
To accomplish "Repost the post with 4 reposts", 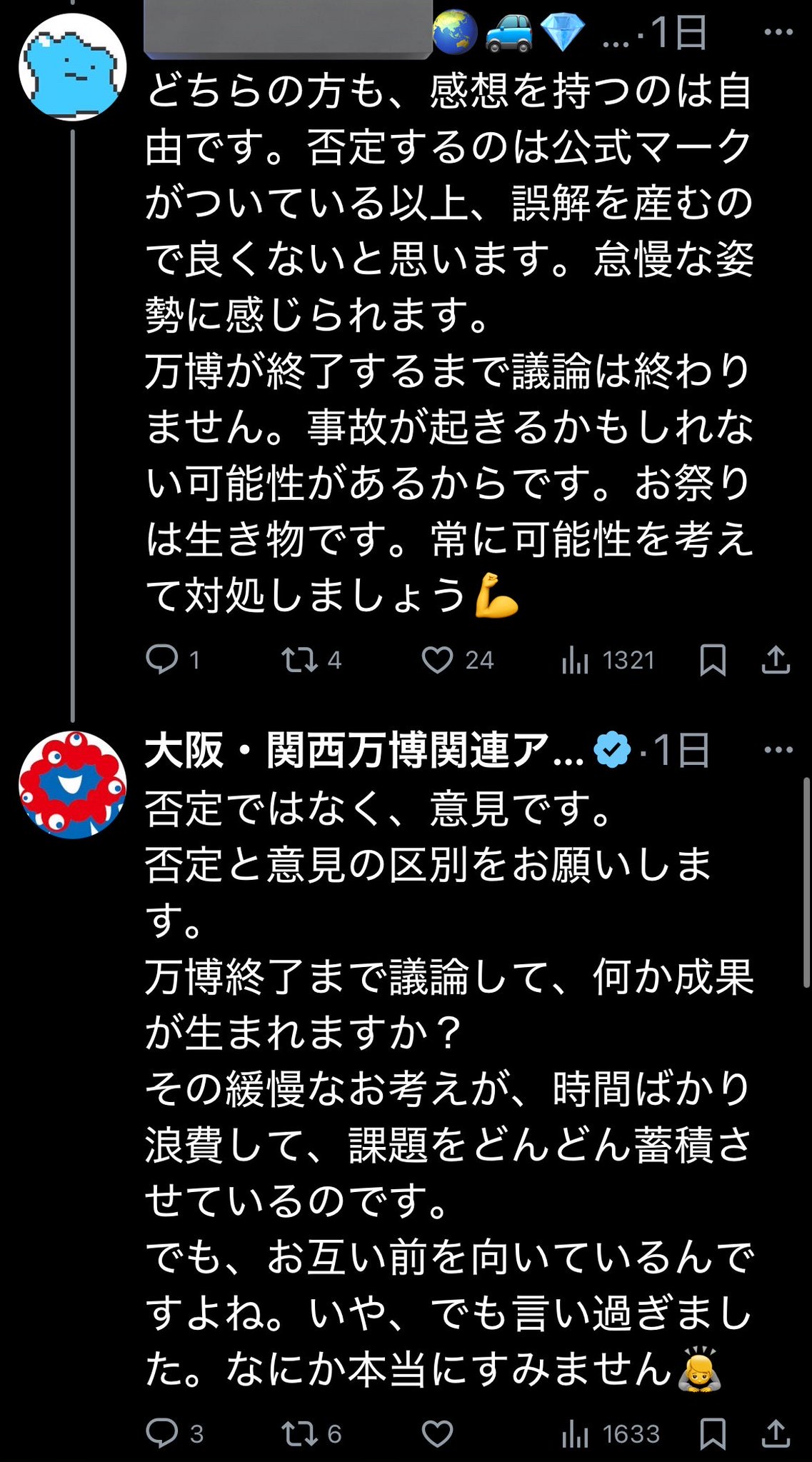I will coord(300,659).
